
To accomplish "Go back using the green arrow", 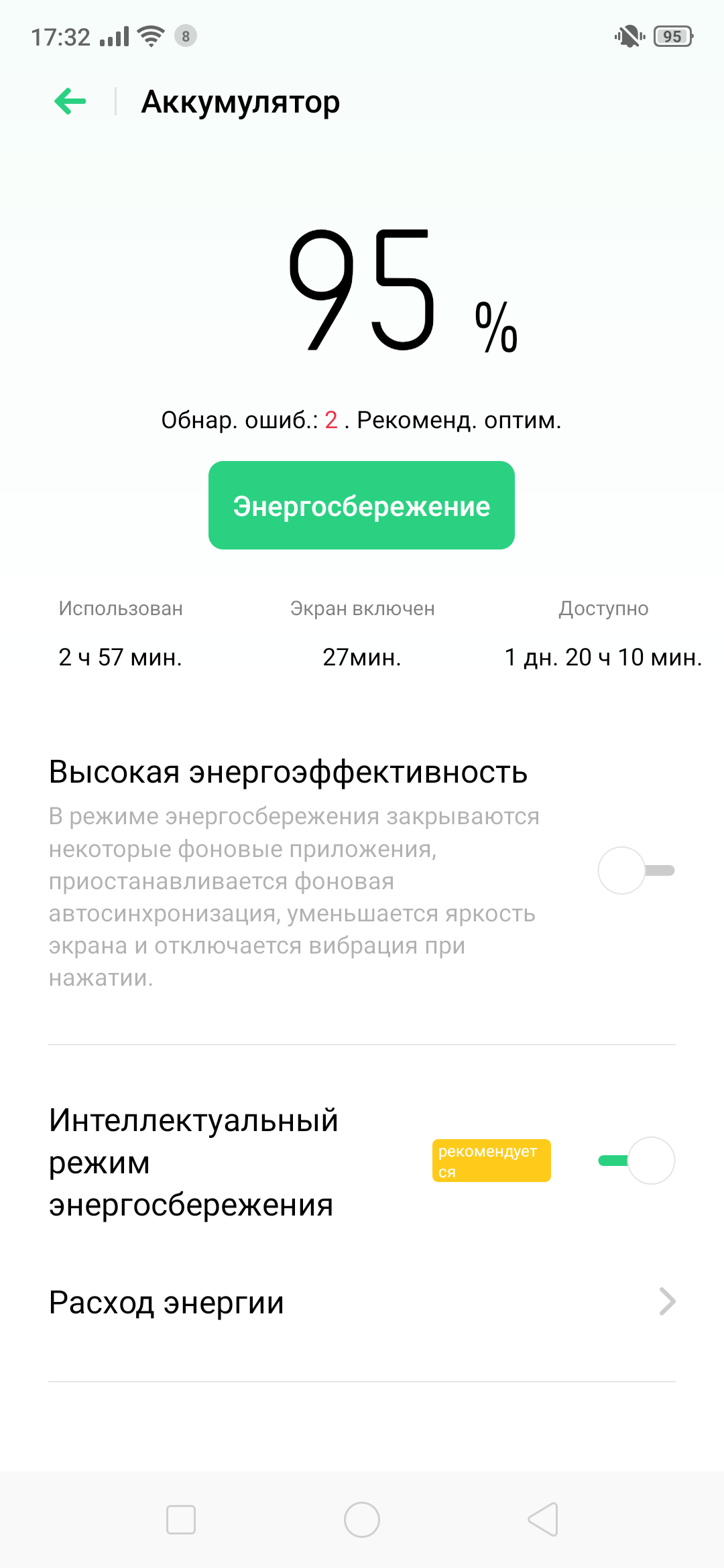I will [70, 102].
